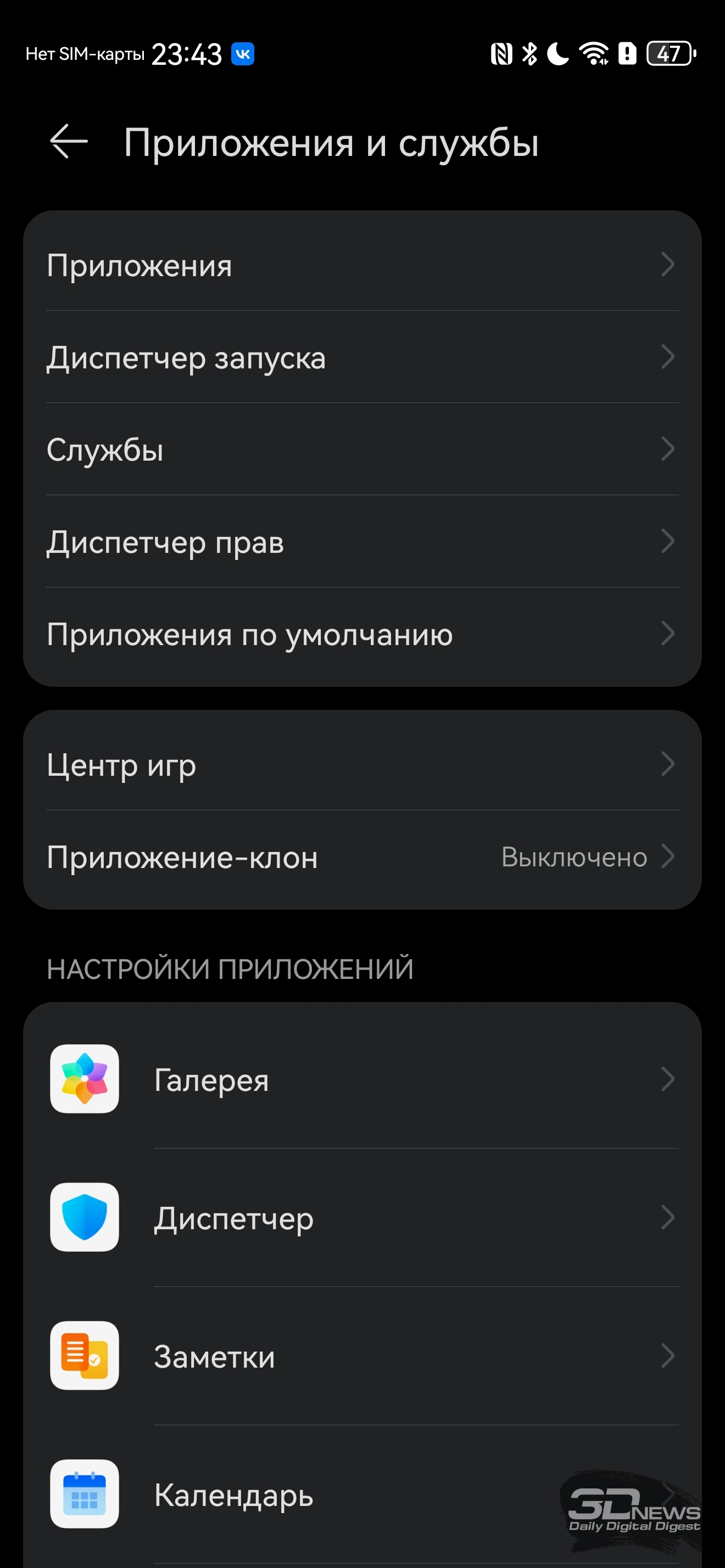Open Галерея app settings

point(361,1079)
